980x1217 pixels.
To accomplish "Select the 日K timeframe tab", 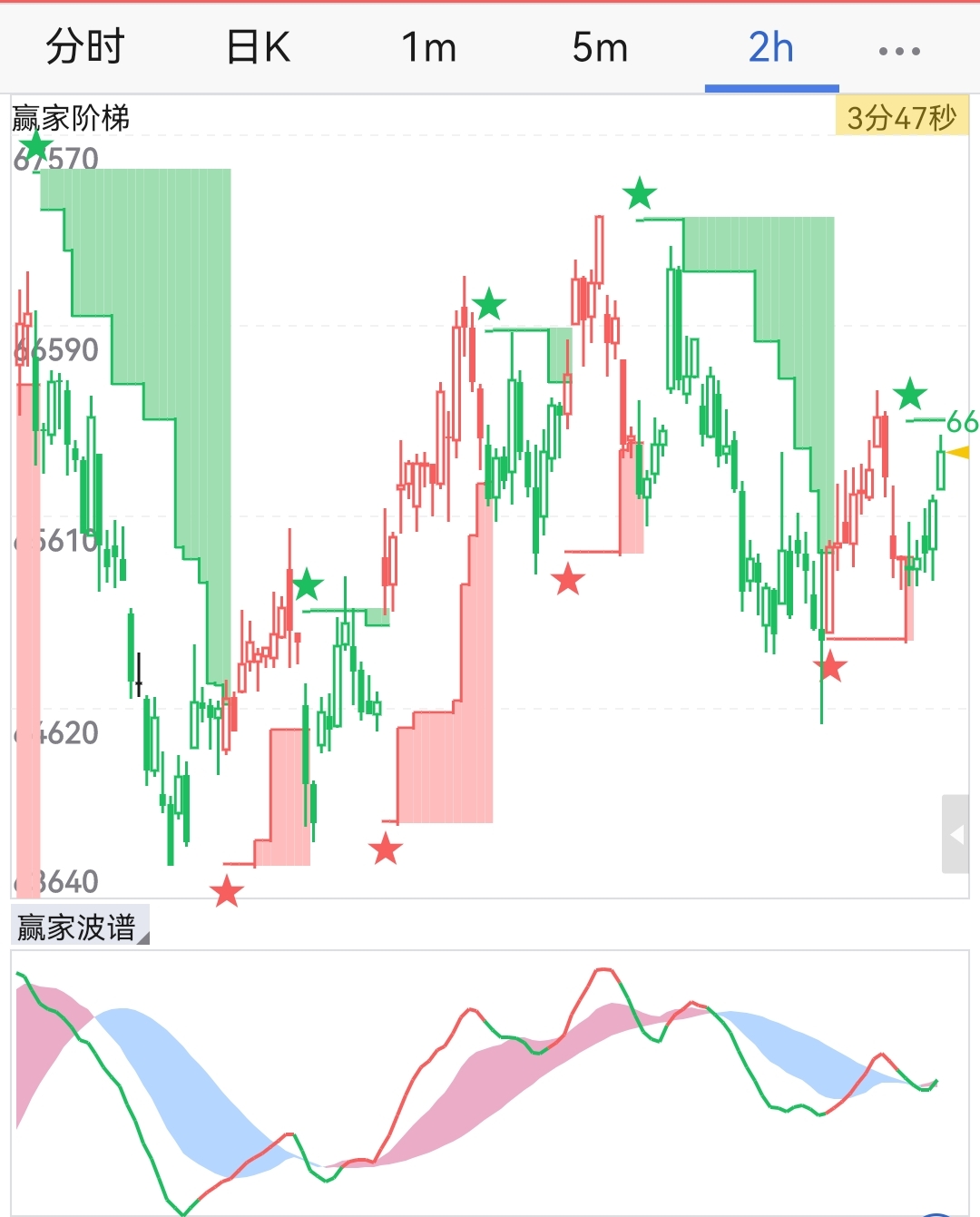I will click(258, 47).
